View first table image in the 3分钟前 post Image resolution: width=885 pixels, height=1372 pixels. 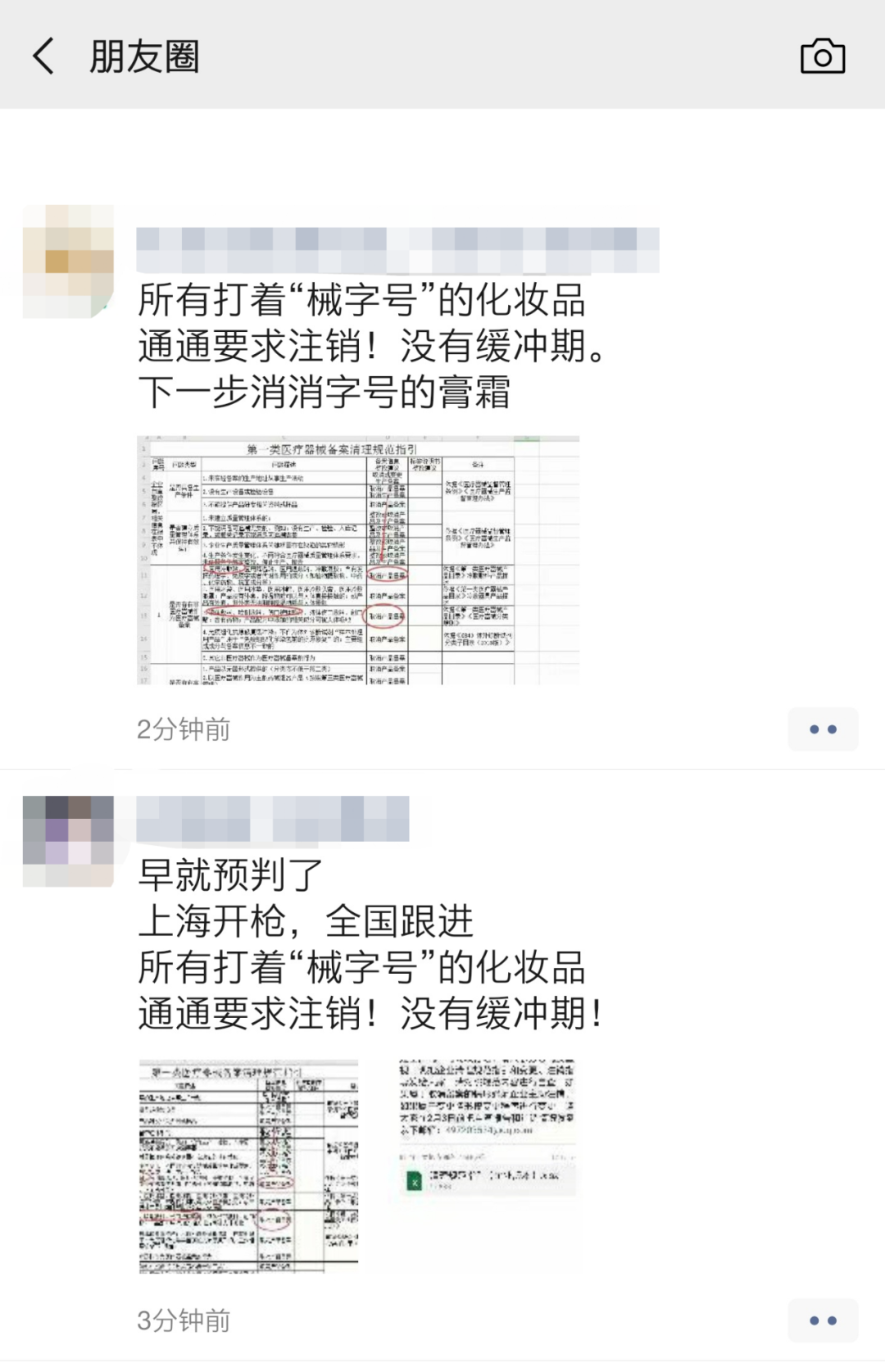pyautogui.click(x=249, y=1165)
